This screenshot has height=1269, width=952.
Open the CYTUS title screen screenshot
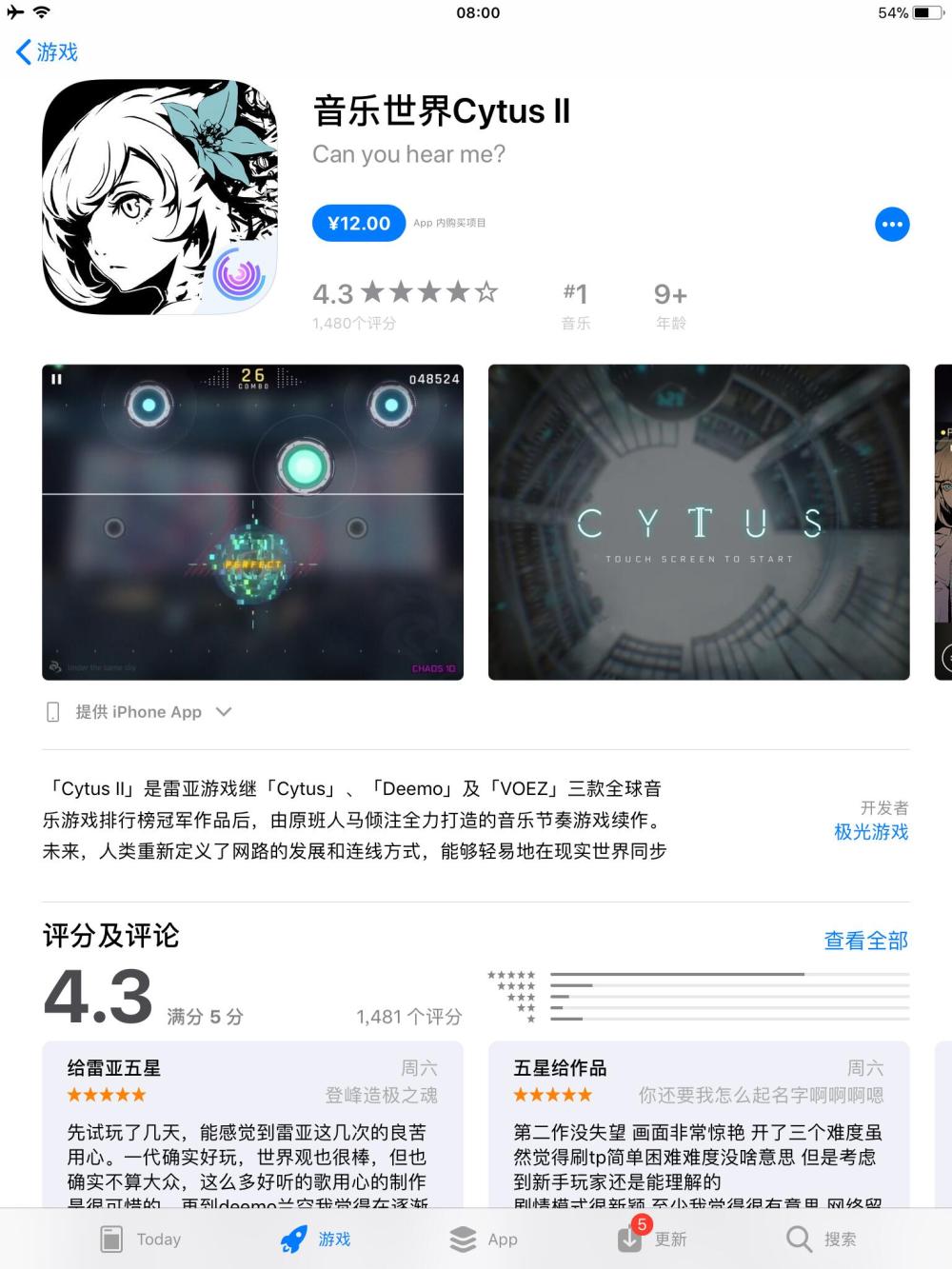point(699,522)
